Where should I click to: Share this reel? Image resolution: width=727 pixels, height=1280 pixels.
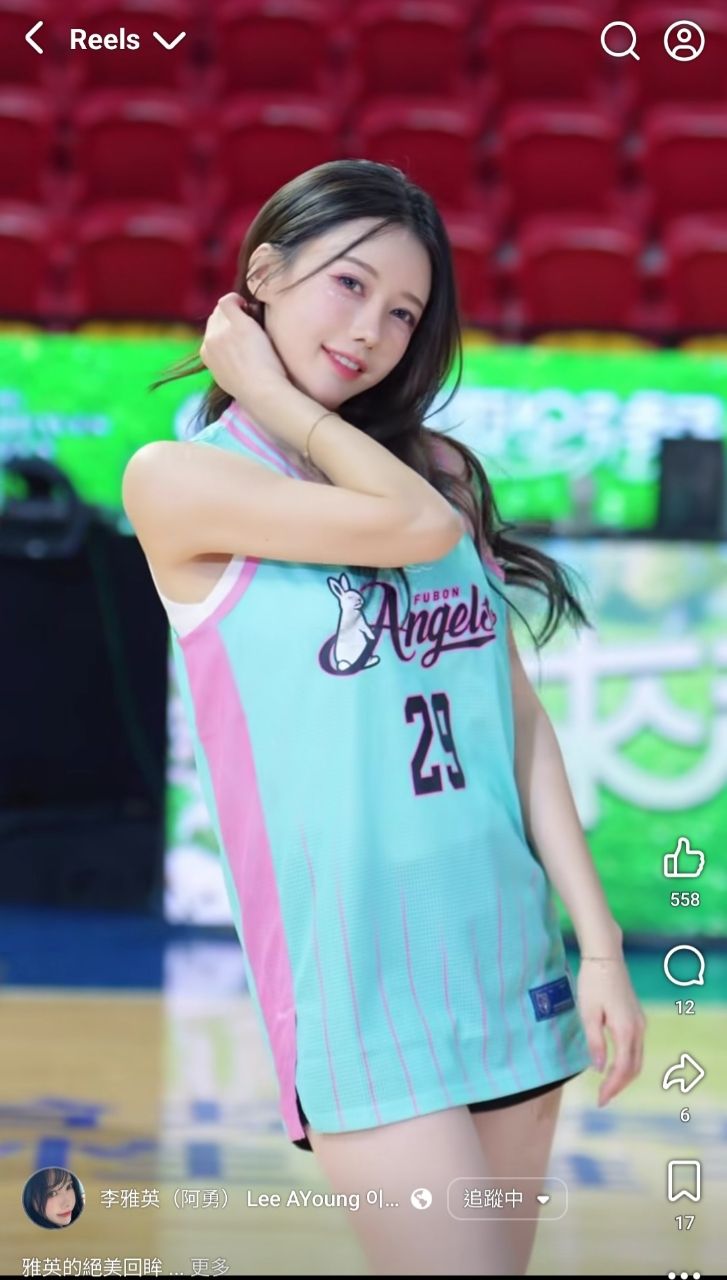click(684, 1075)
